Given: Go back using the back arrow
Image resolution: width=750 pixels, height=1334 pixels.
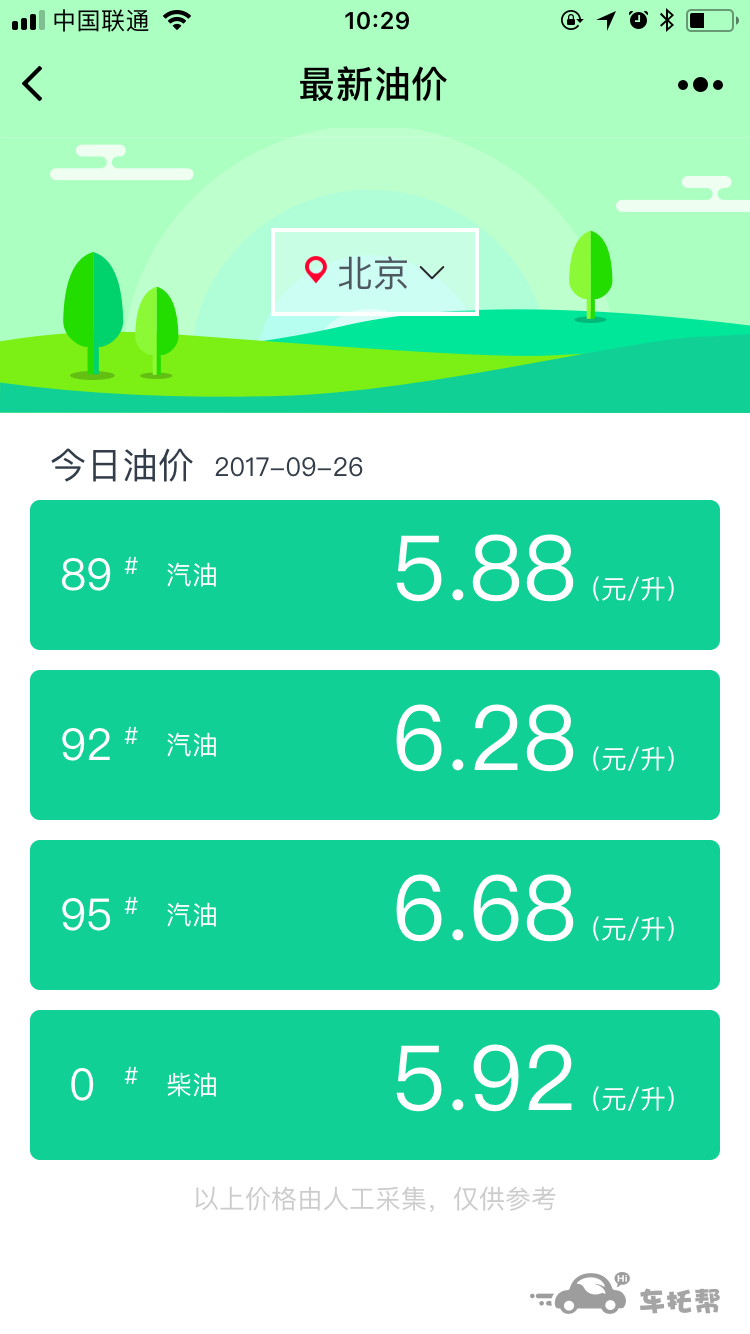Looking at the screenshot, I should click(33, 84).
